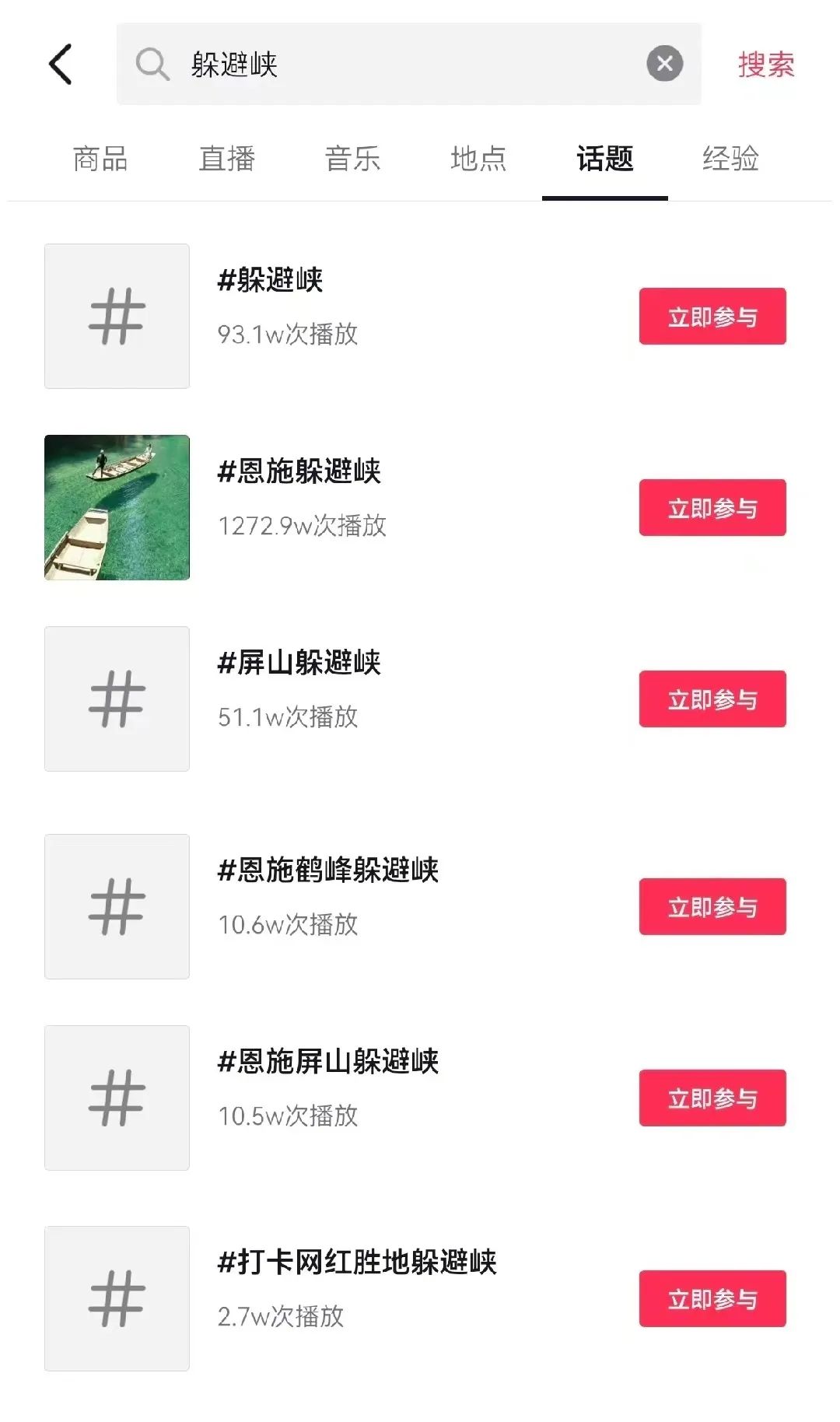The image size is (840, 1422).
Task: Switch to the 商品 tab
Action: (x=100, y=159)
